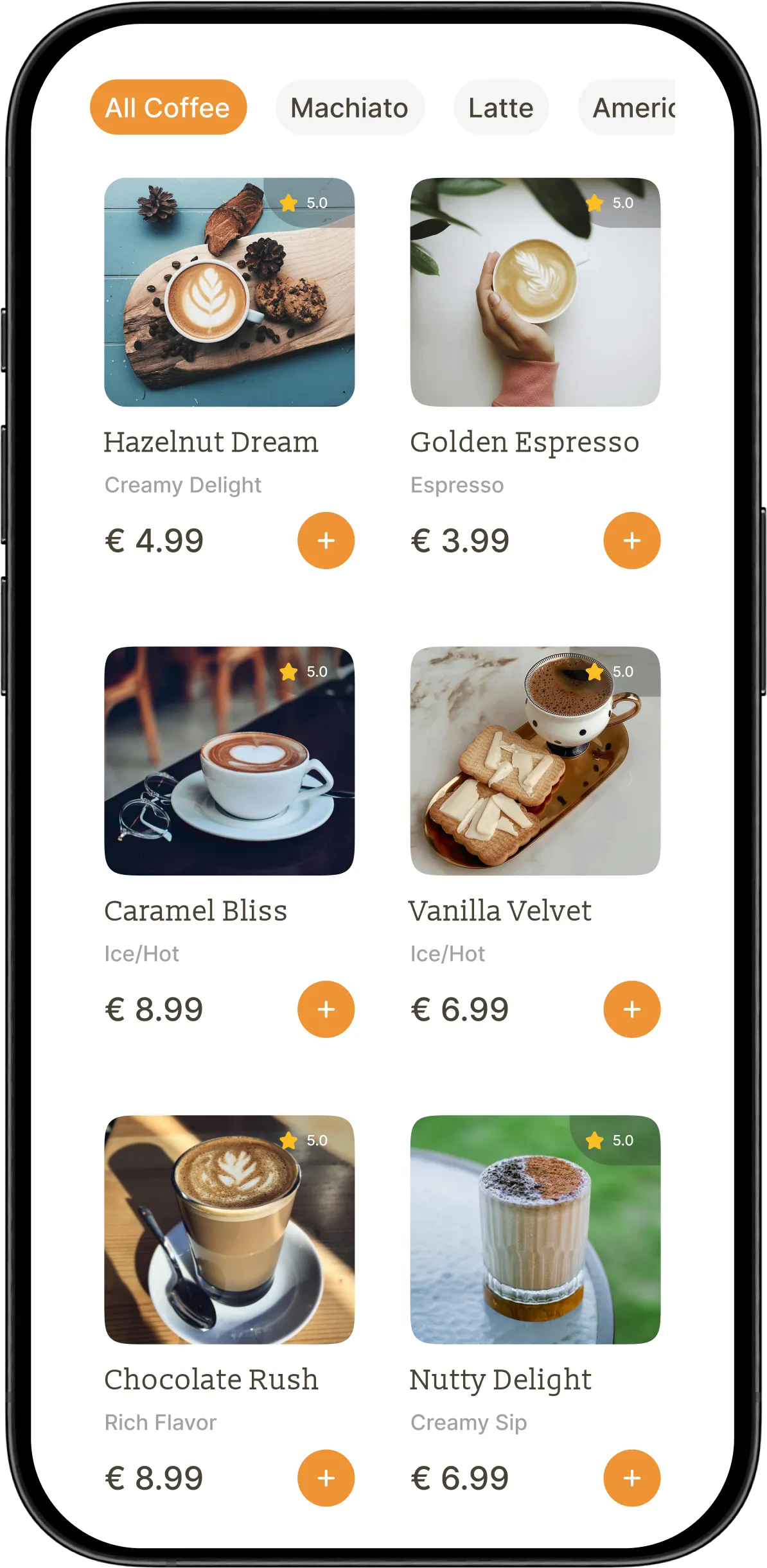Screen dimensions: 767x1568
Task: Filter by Latte
Action: pos(500,107)
